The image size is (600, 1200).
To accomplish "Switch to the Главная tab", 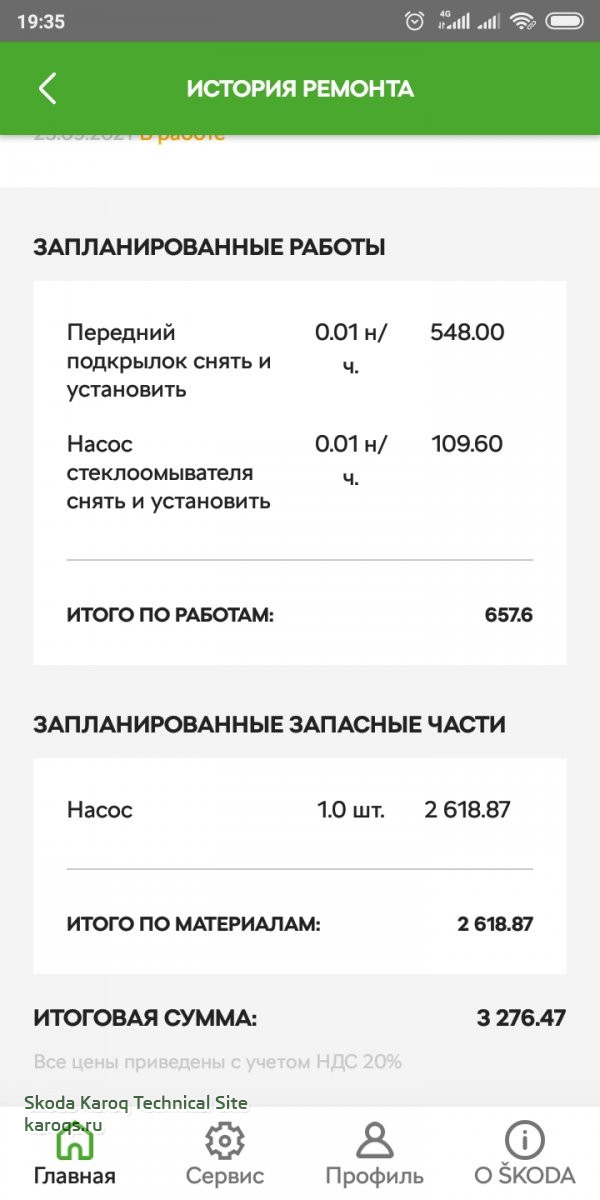I will pos(75,1155).
